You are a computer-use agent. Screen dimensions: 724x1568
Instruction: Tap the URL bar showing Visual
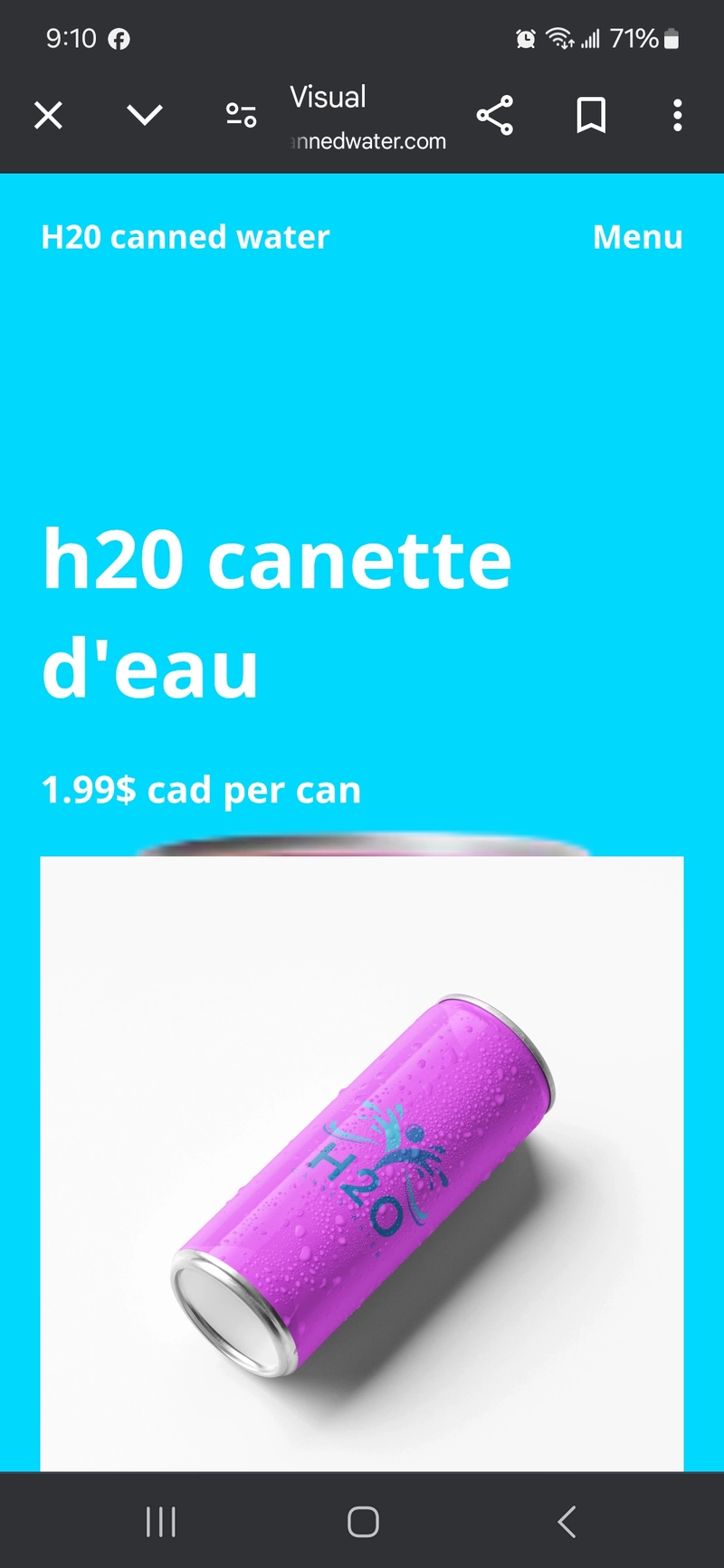tap(368, 118)
